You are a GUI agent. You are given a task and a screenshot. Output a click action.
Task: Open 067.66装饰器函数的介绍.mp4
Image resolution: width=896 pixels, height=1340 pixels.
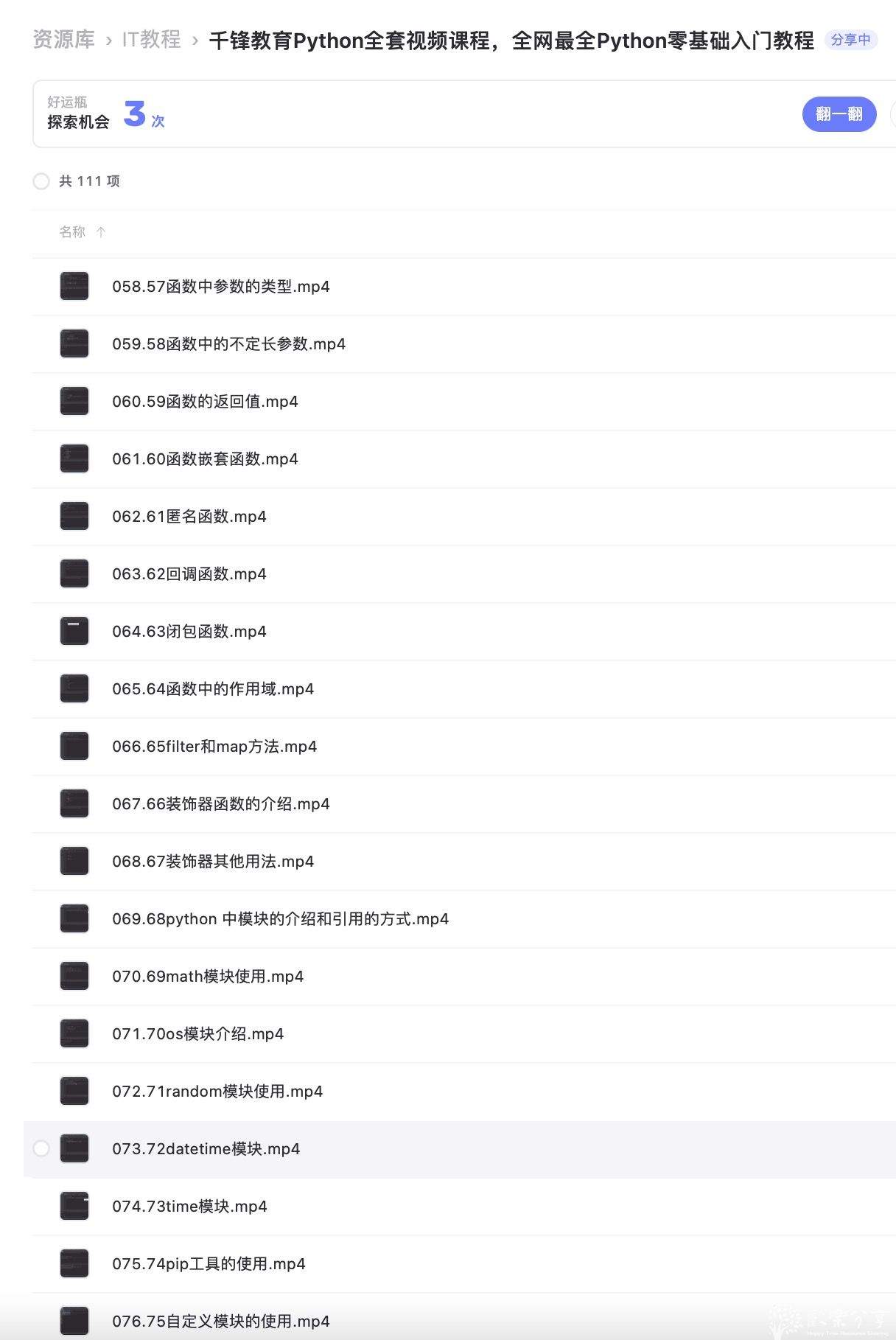coord(220,804)
